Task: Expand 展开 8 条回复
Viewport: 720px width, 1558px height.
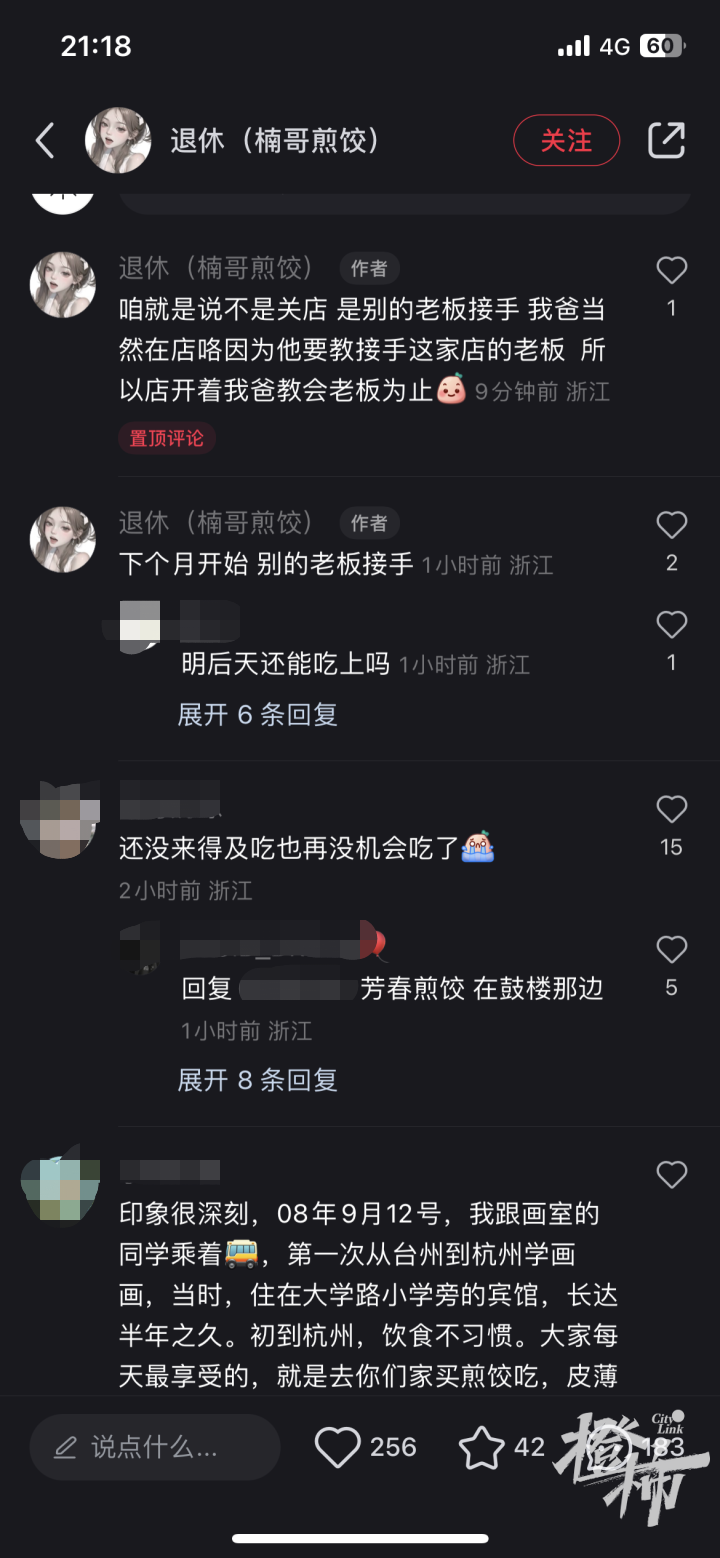Action: [x=257, y=1080]
